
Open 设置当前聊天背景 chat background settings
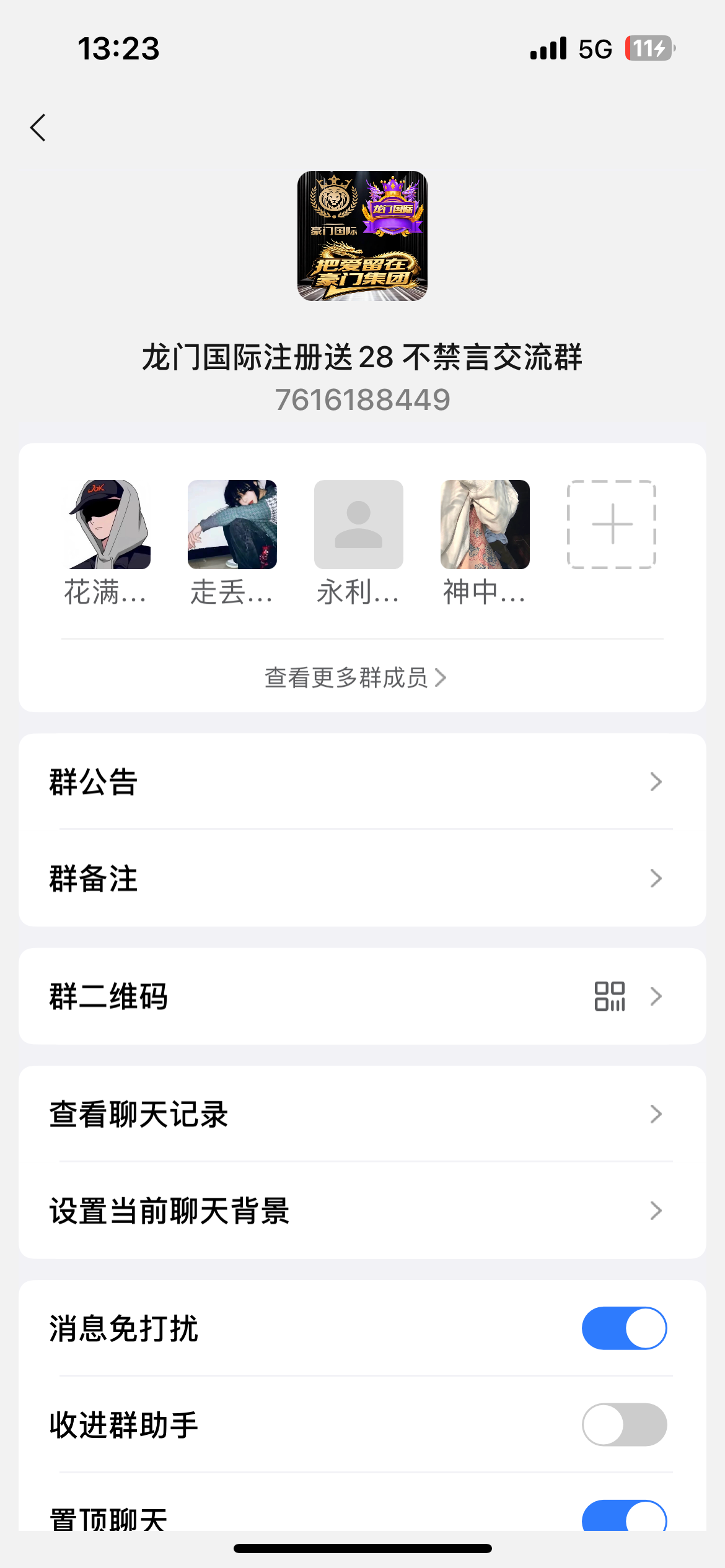point(362,1210)
